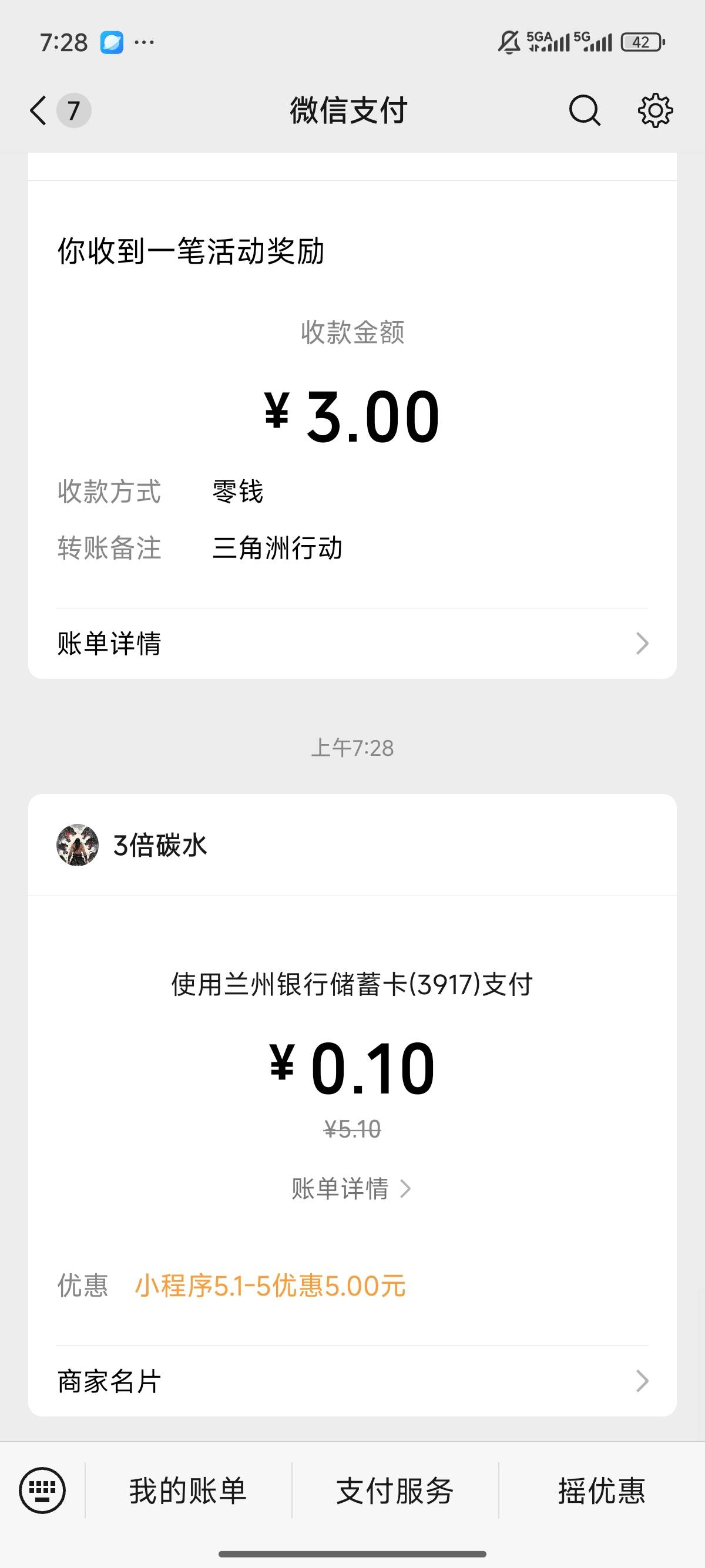Search within WeChat Pay messages
The width and height of the screenshot is (705, 1568).
[x=585, y=111]
